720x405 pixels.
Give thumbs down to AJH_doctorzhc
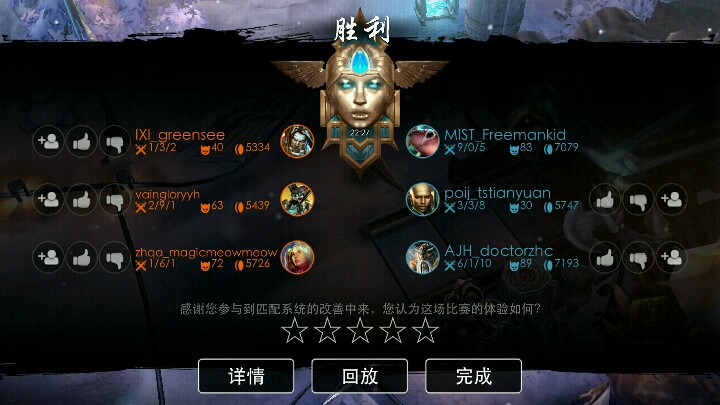point(637,258)
